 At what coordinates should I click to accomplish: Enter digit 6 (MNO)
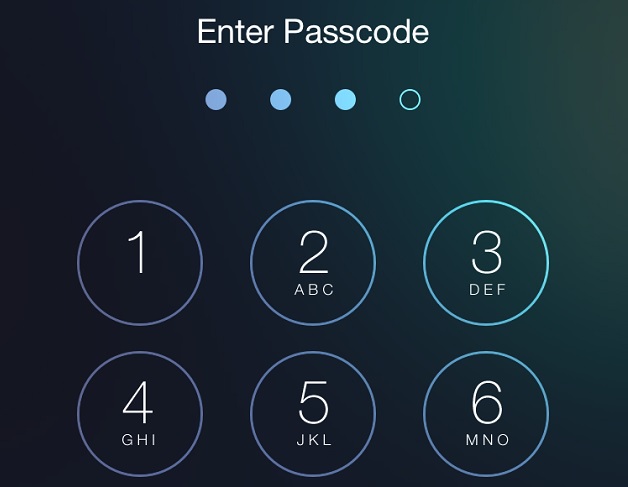click(486, 414)
